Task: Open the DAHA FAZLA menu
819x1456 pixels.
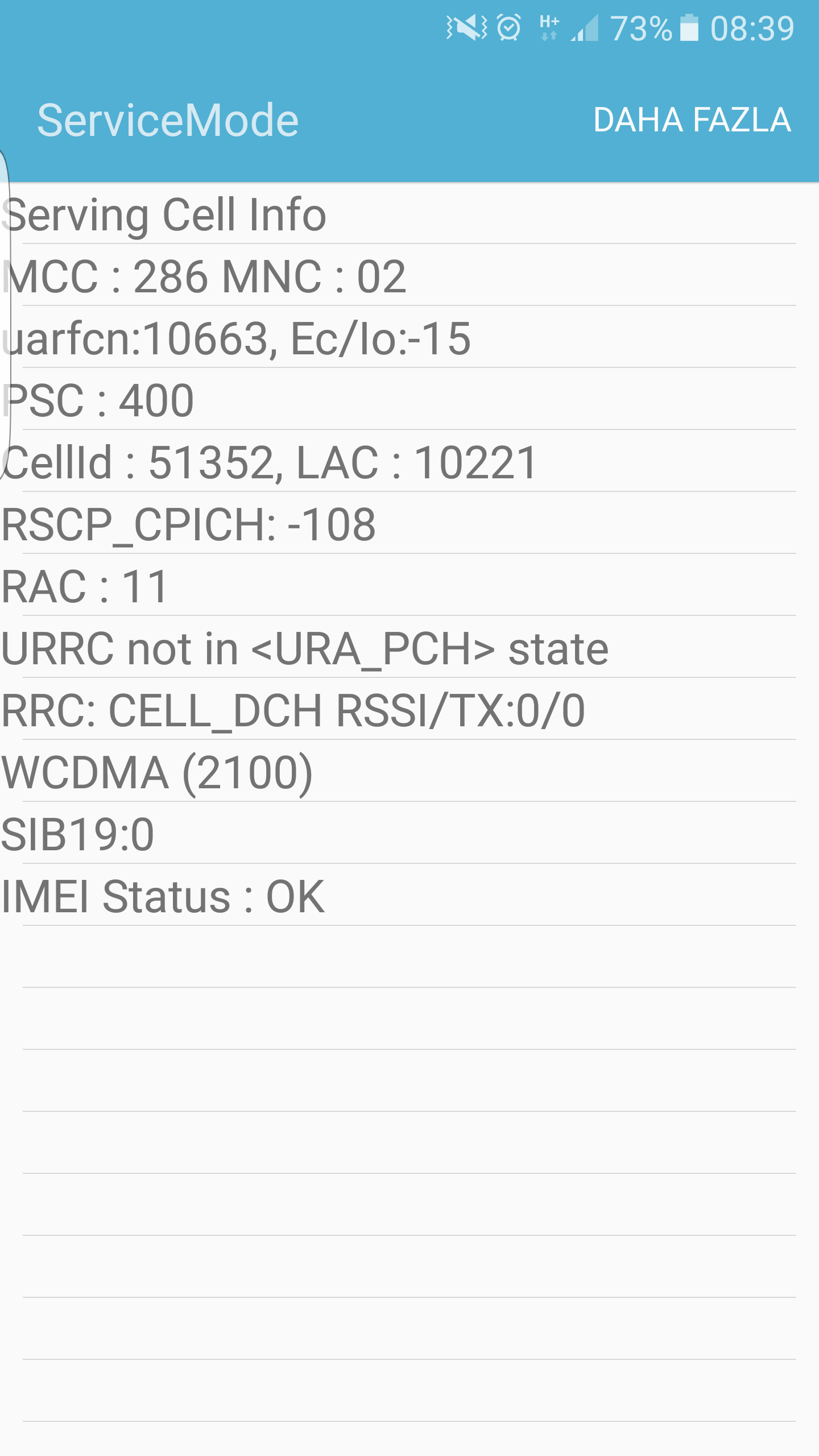Action: pos(692,120)
